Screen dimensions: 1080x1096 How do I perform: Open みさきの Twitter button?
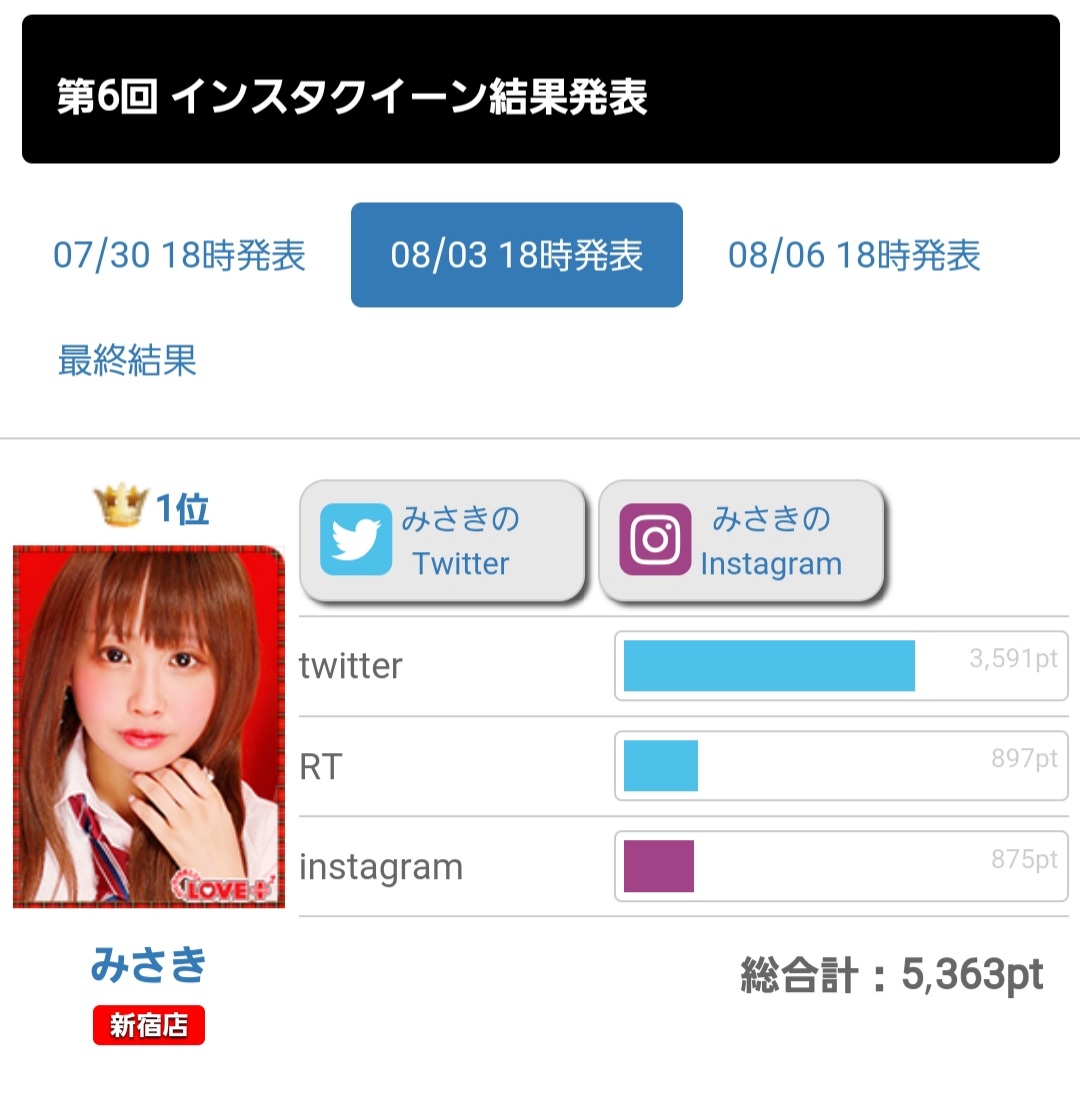tap(442, 541)
